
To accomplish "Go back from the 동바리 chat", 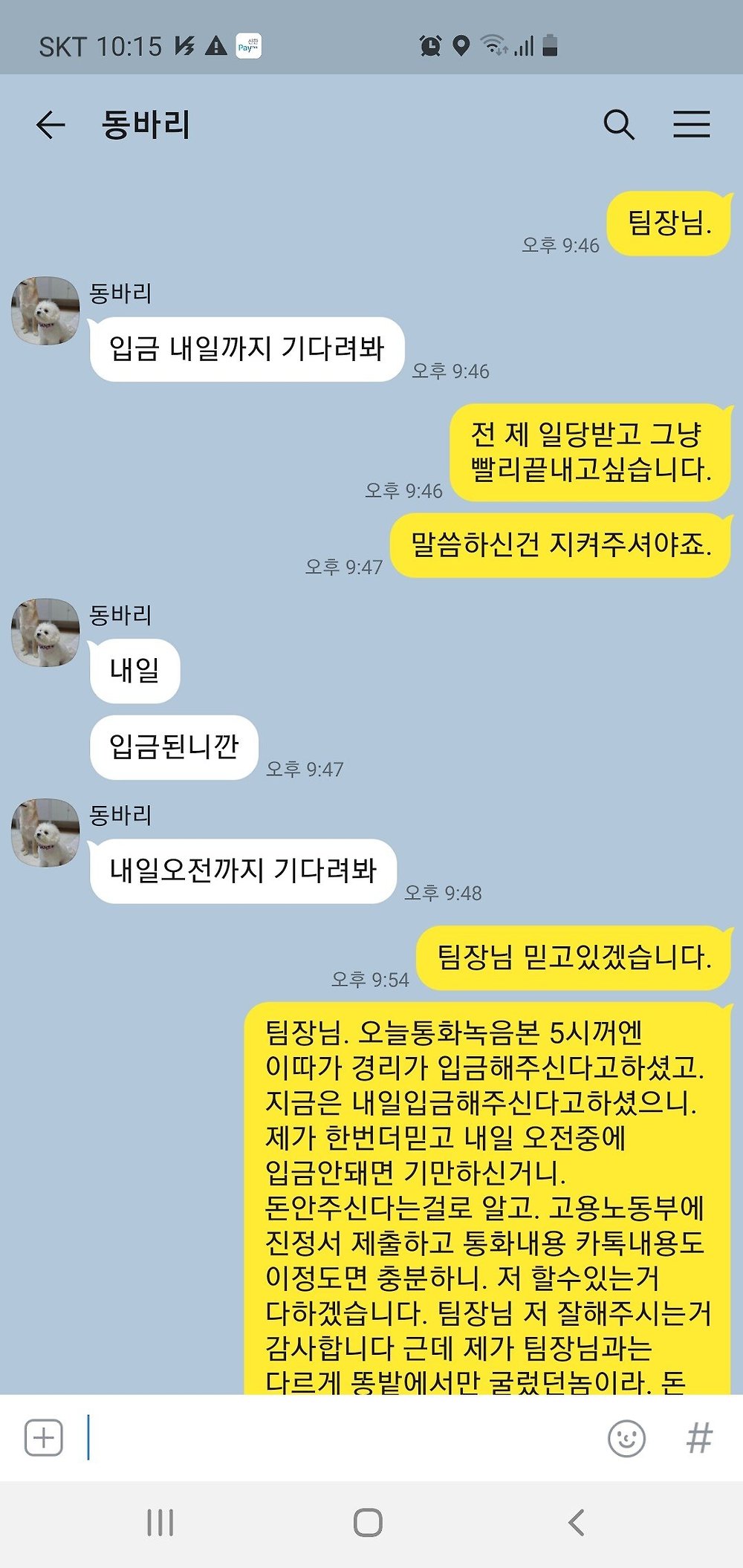I will coord(51,125).
